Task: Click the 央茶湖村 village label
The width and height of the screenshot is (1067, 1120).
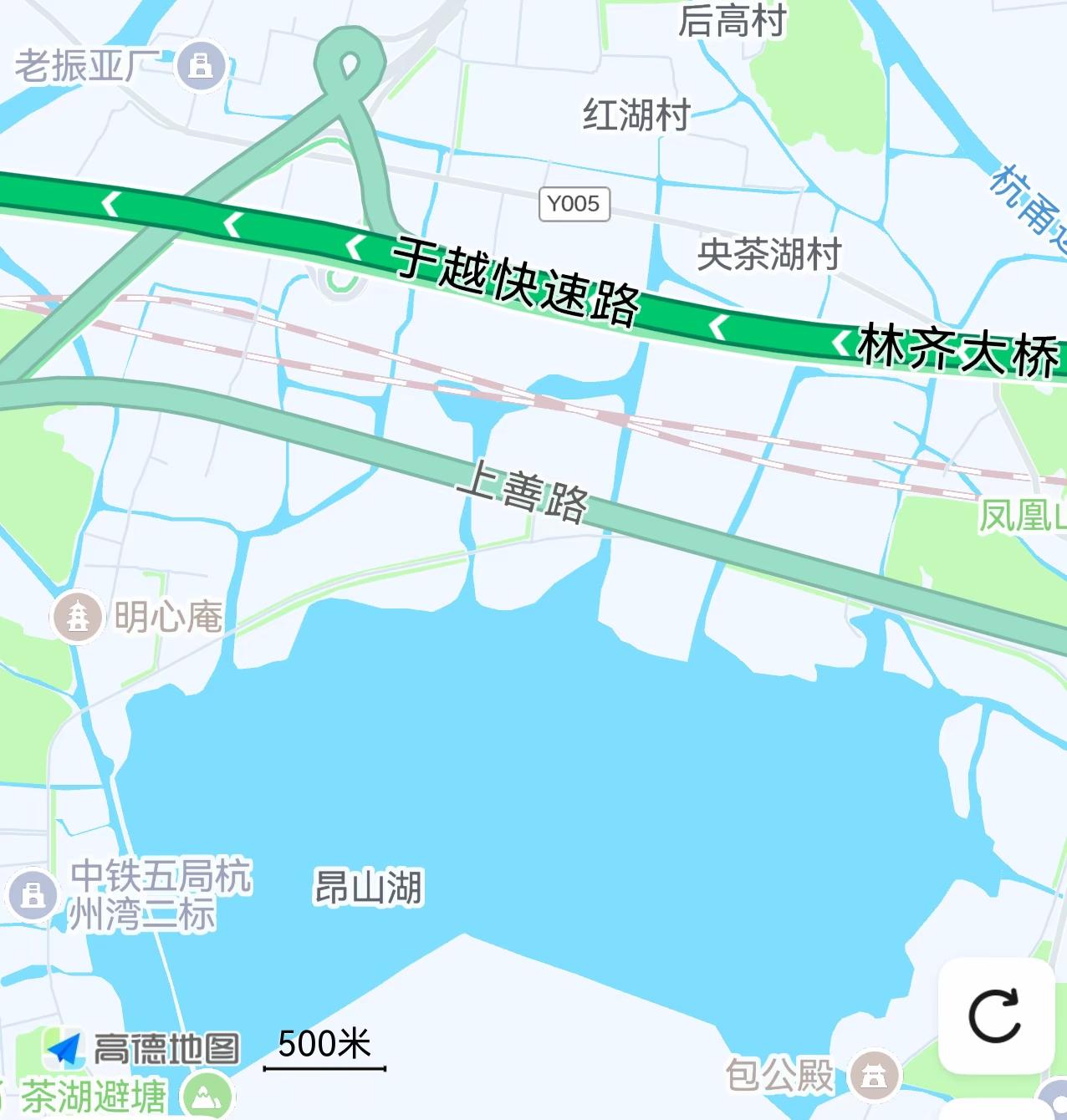Action: (770, 253)
